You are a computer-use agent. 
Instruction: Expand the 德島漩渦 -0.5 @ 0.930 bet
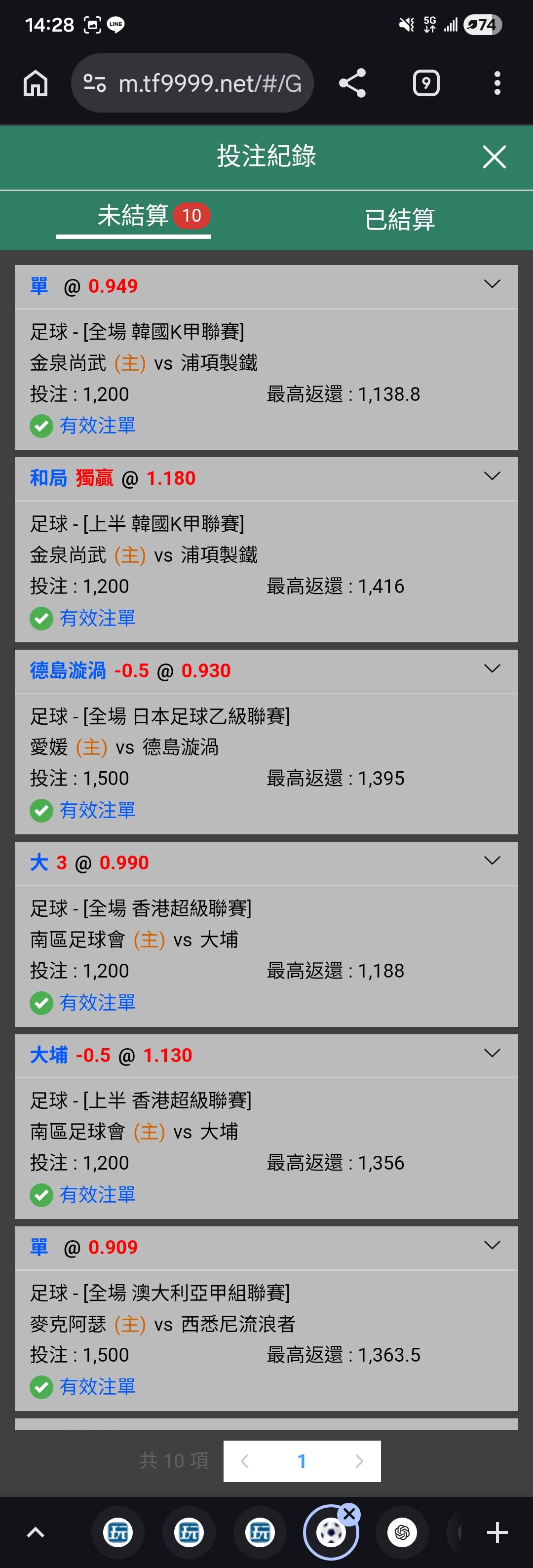[x=492, y=668]
